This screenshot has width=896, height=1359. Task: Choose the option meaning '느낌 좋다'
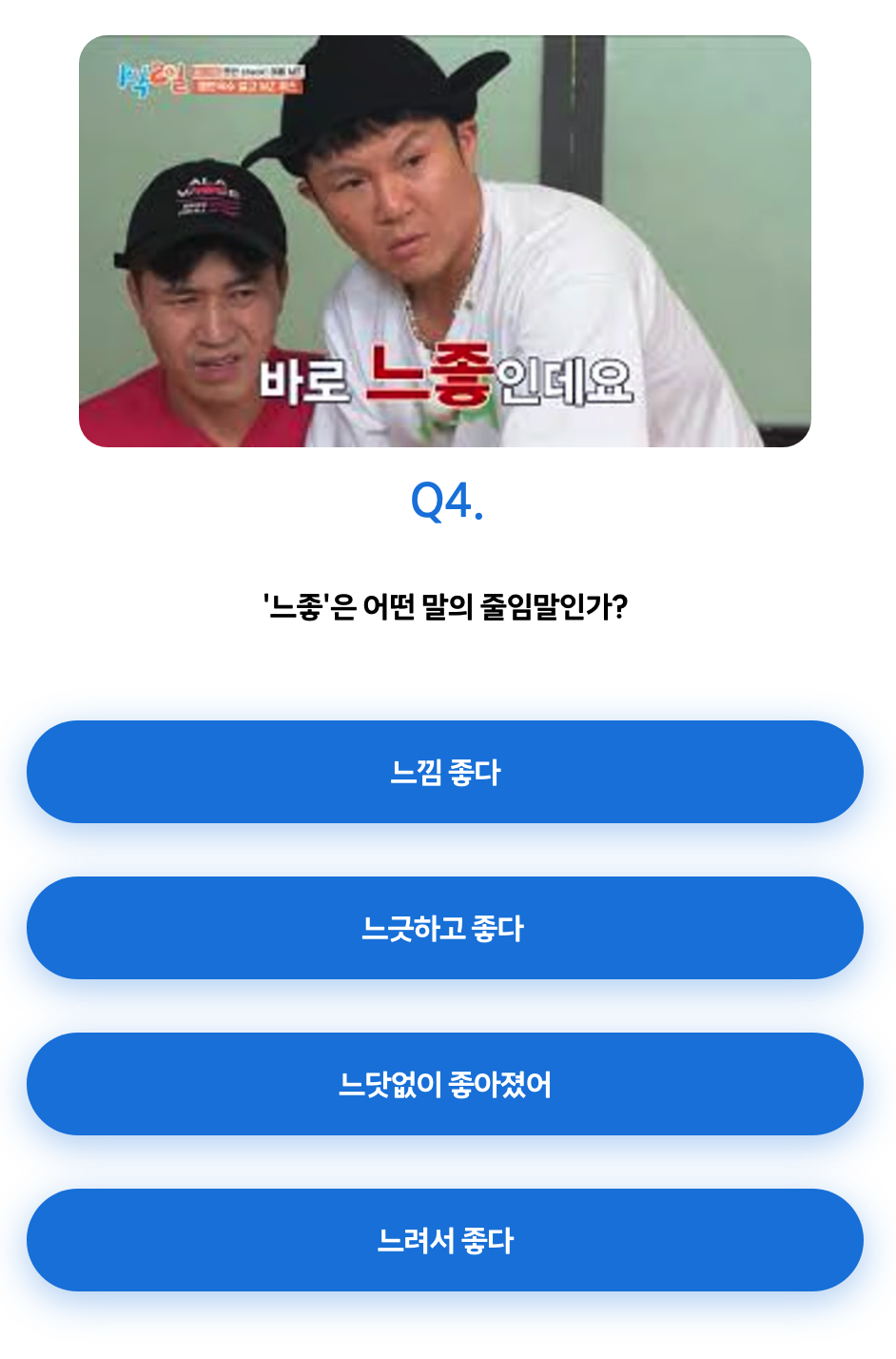(445, 771)
